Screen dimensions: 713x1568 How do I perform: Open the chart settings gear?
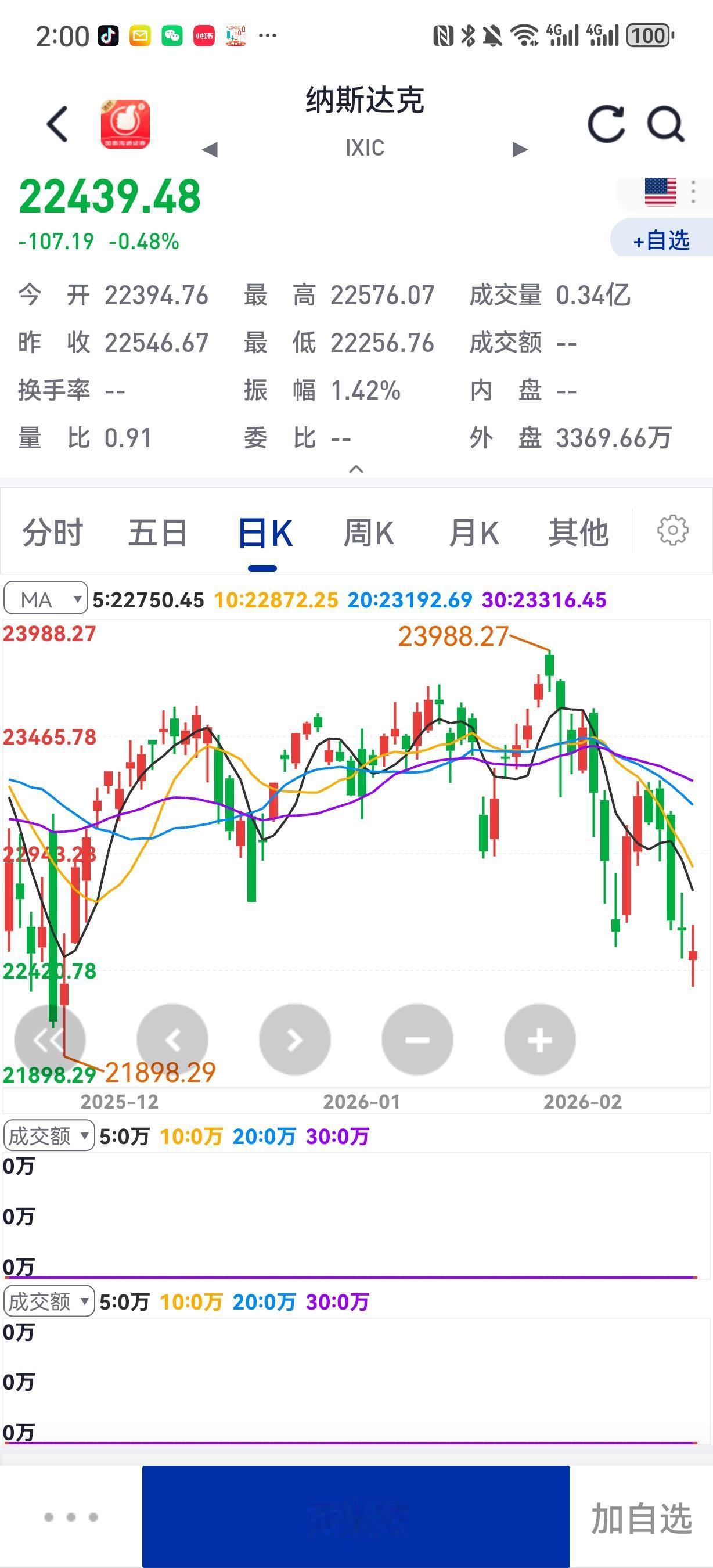click(671, 531)
